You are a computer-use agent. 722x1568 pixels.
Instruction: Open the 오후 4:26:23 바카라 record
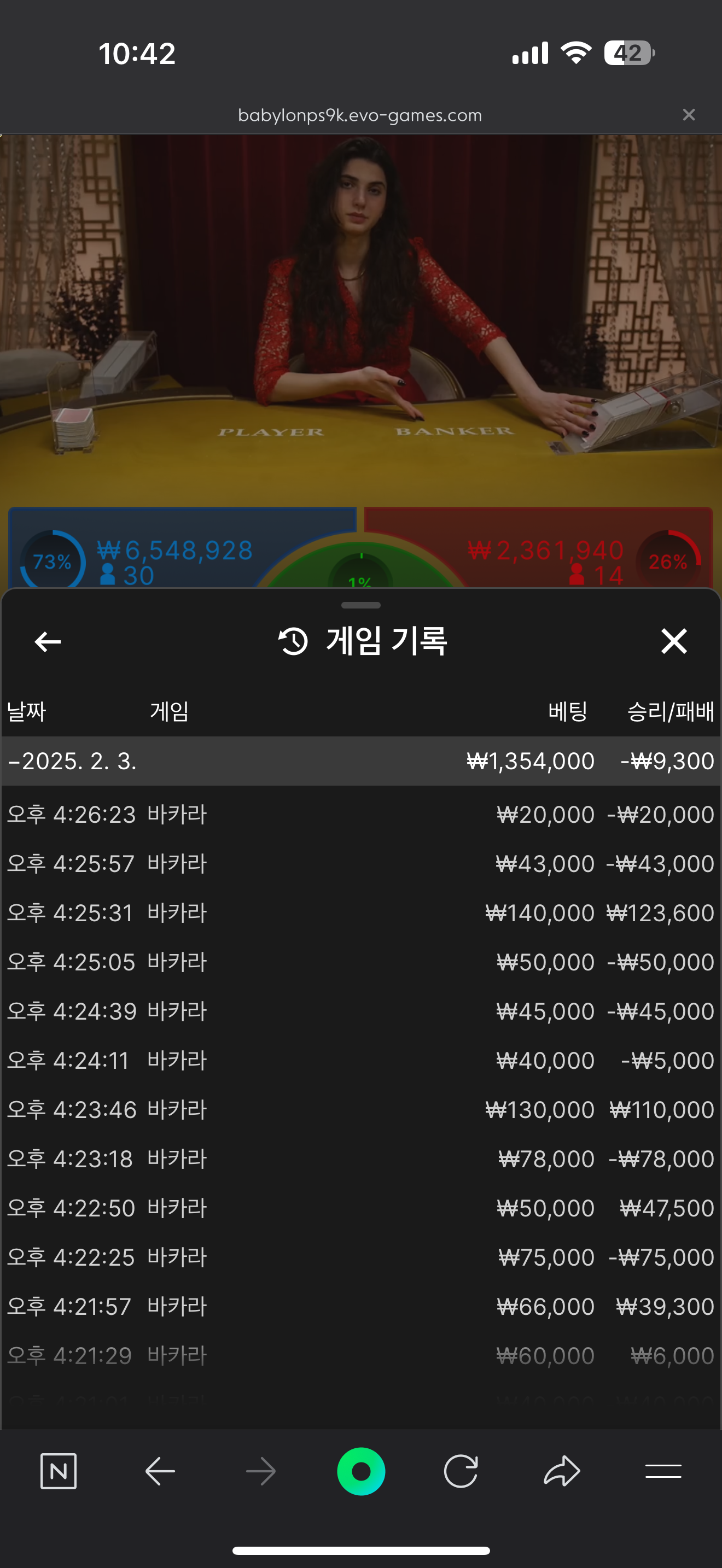point(360,815)
